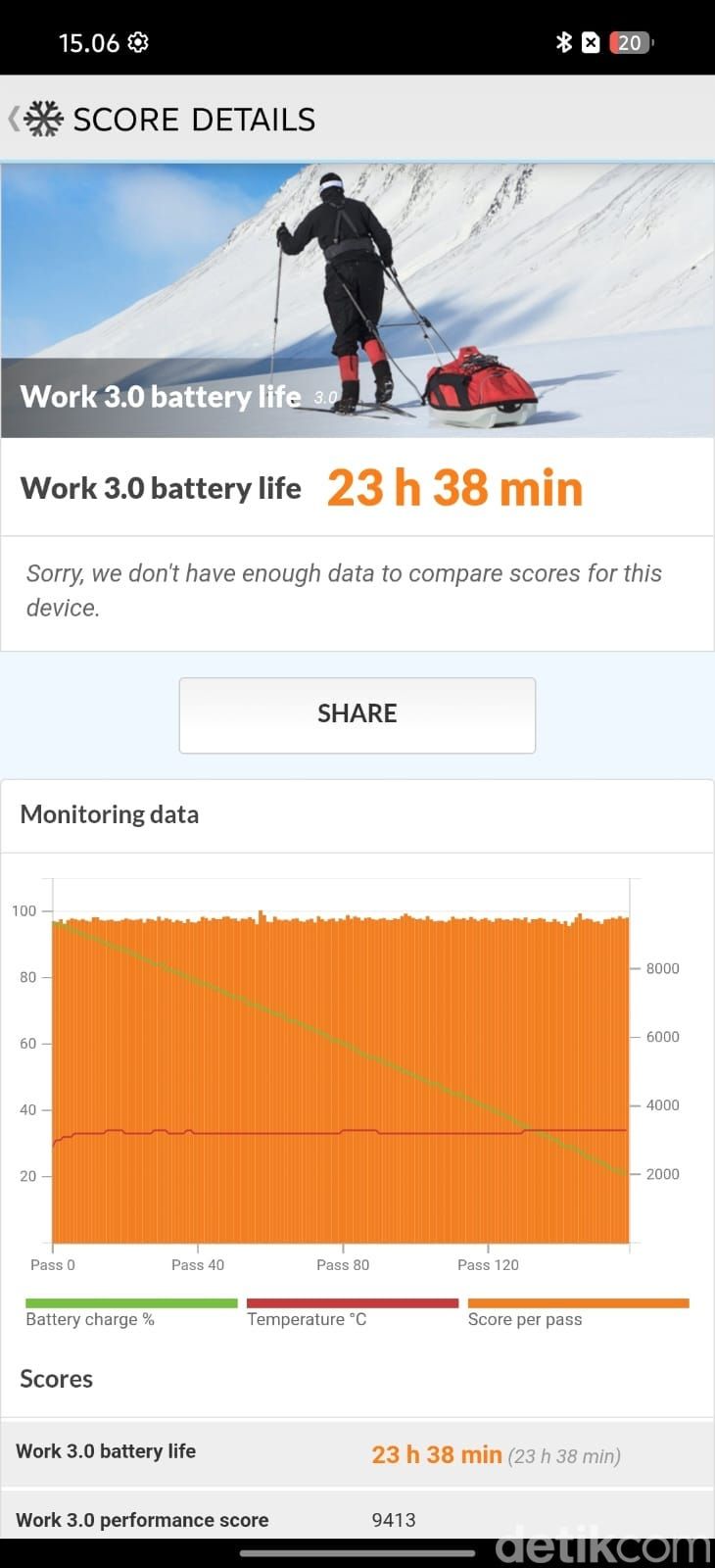Screen dimensions: 715x1568
Task: Select the Work 3.0 battery life scores row
Action: coord(357,1452)
